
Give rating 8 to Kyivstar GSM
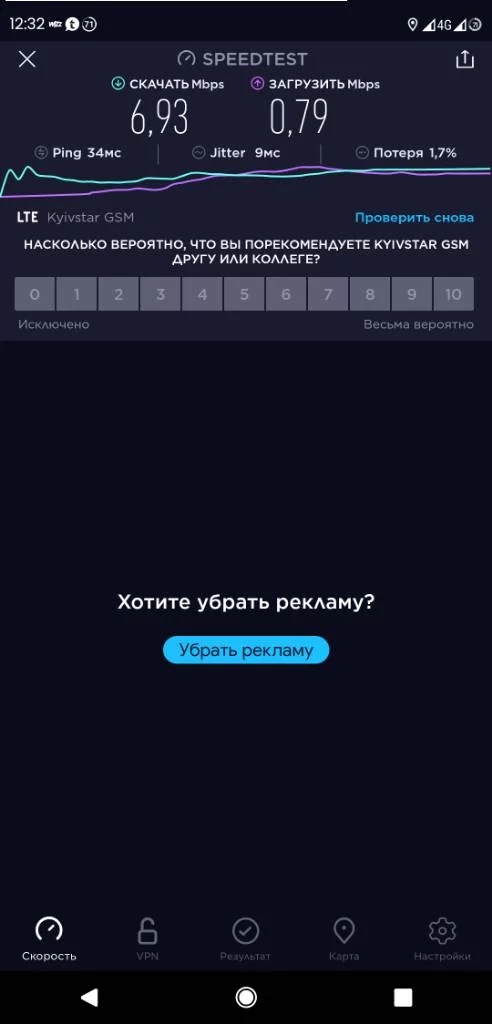click(x=370, y=295)
